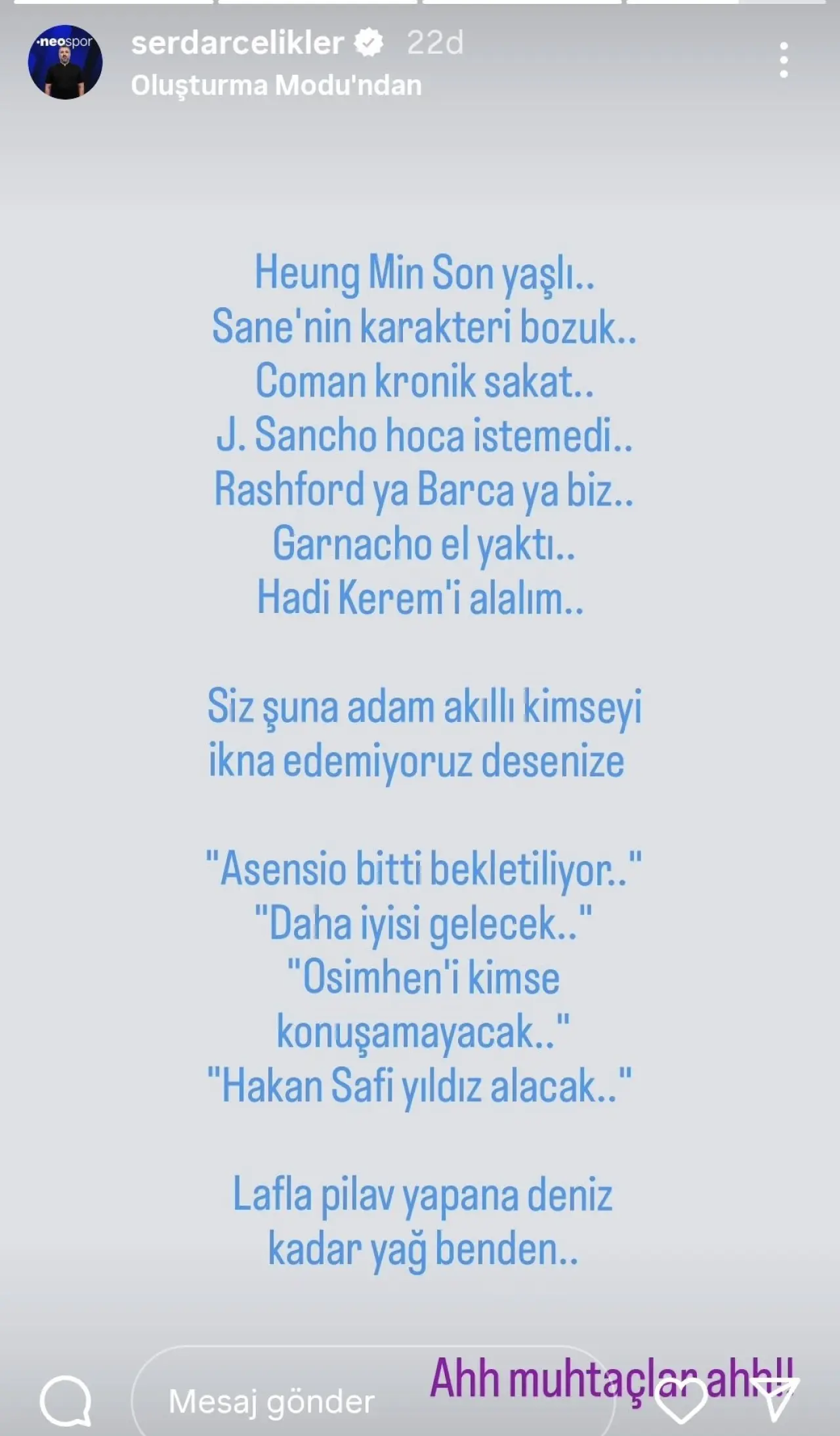Screen dimensions: 840x1436
Task: Open serdarcelikler's profile picture
Action: pyautogui.click(x=65, y=63)
